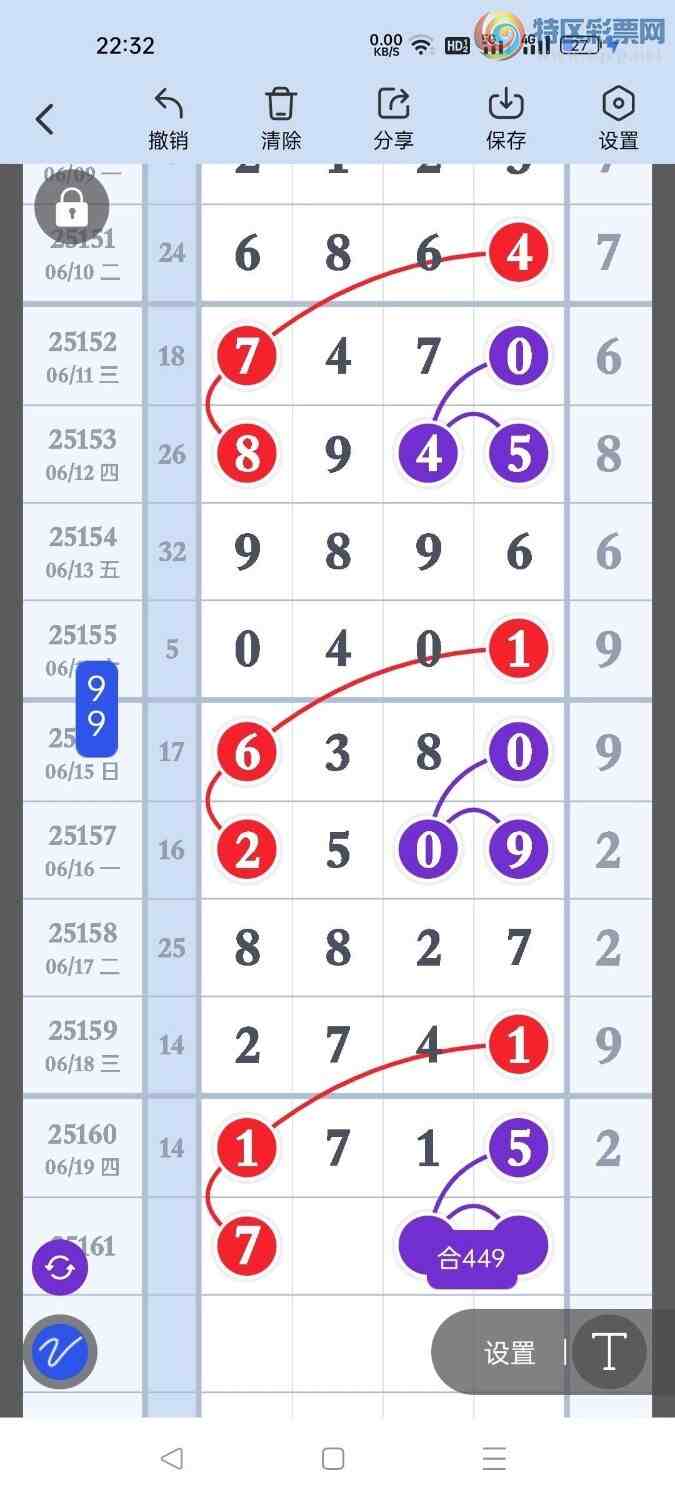
Task: Return with the system back button
Action: pos(171,1459)
